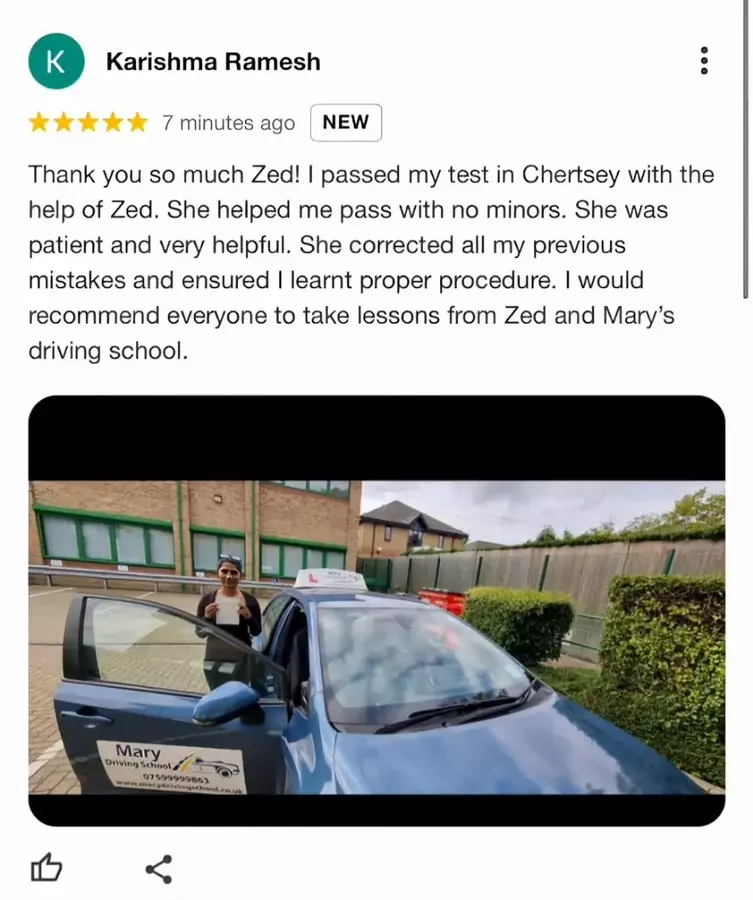Open Karishma Ramesh's profile avatar
Viewport: 753px width, 900px height.
pyautogui.click(x=56, y=62)
